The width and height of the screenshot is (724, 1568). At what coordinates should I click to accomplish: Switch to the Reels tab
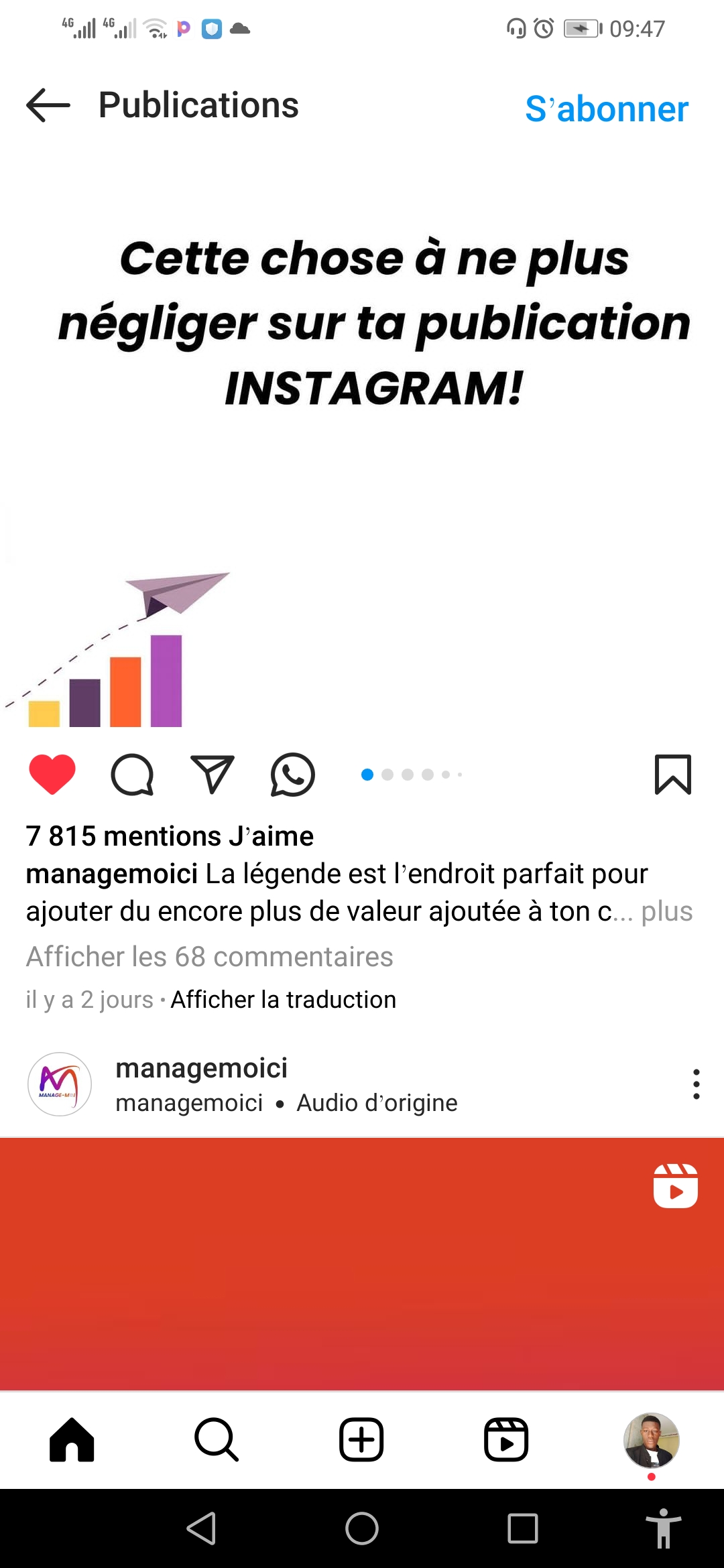coord(506,1439)
